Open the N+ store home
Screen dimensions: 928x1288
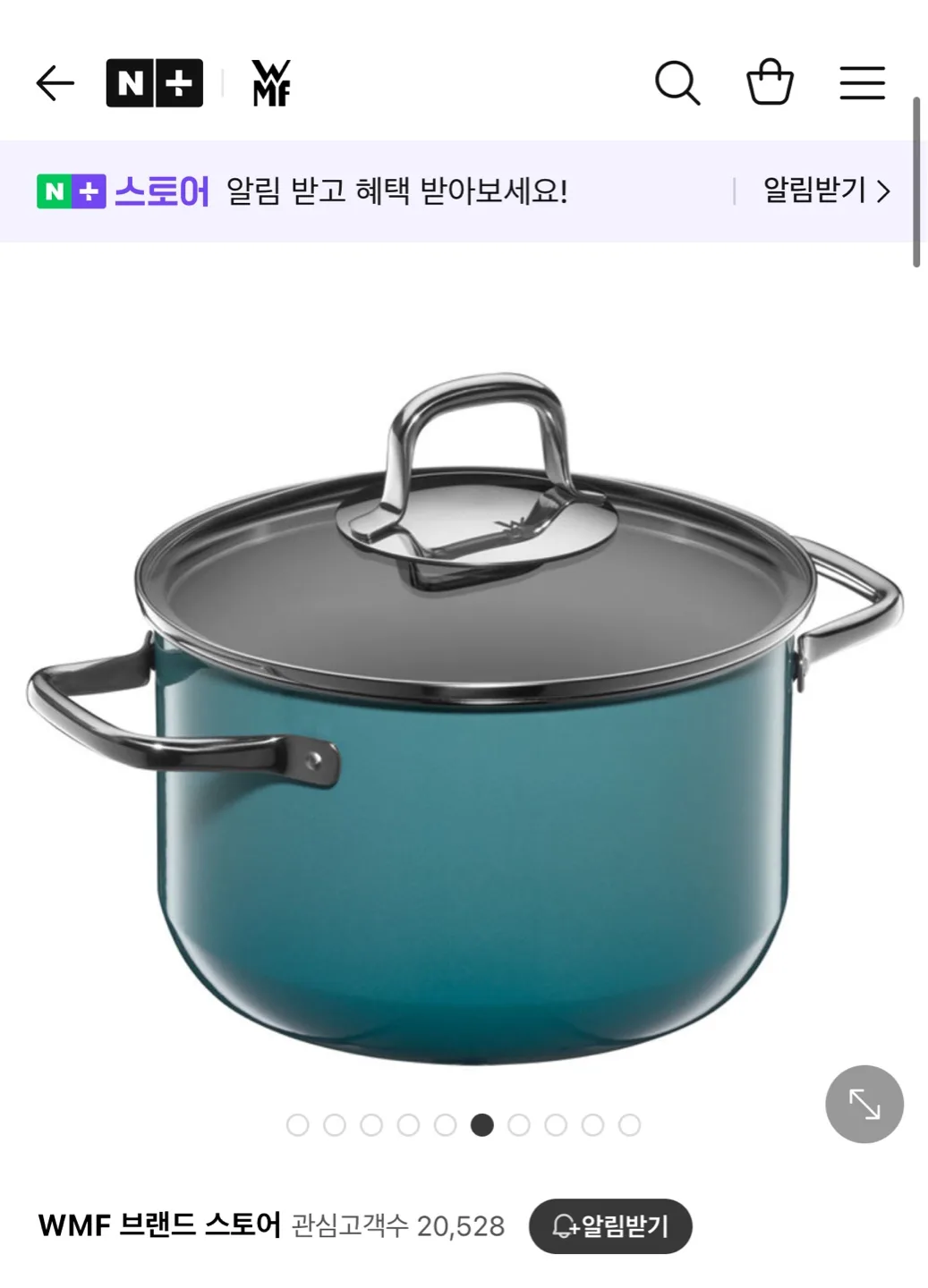click(x=154, y=84)
